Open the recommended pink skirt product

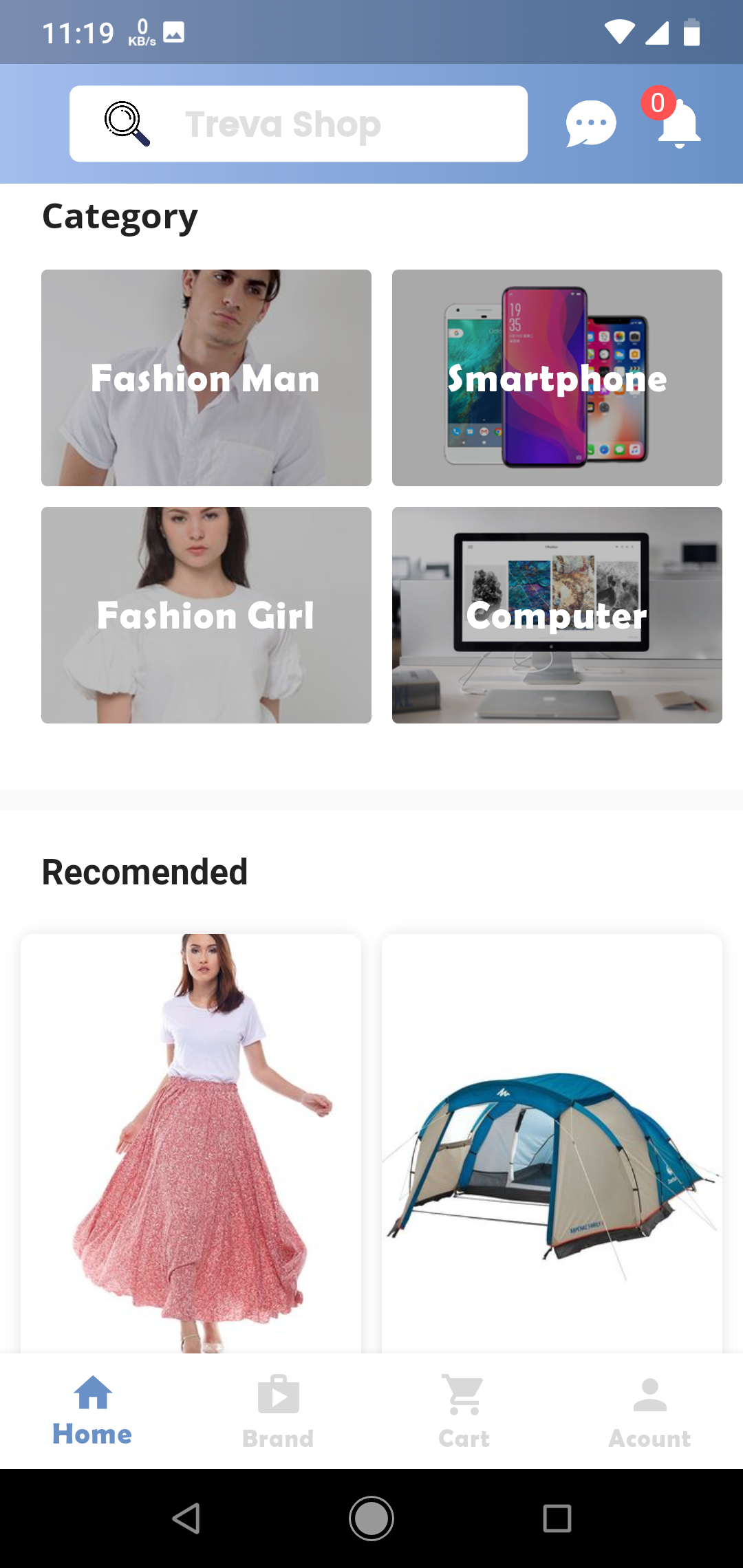[x=191, y=1142]
